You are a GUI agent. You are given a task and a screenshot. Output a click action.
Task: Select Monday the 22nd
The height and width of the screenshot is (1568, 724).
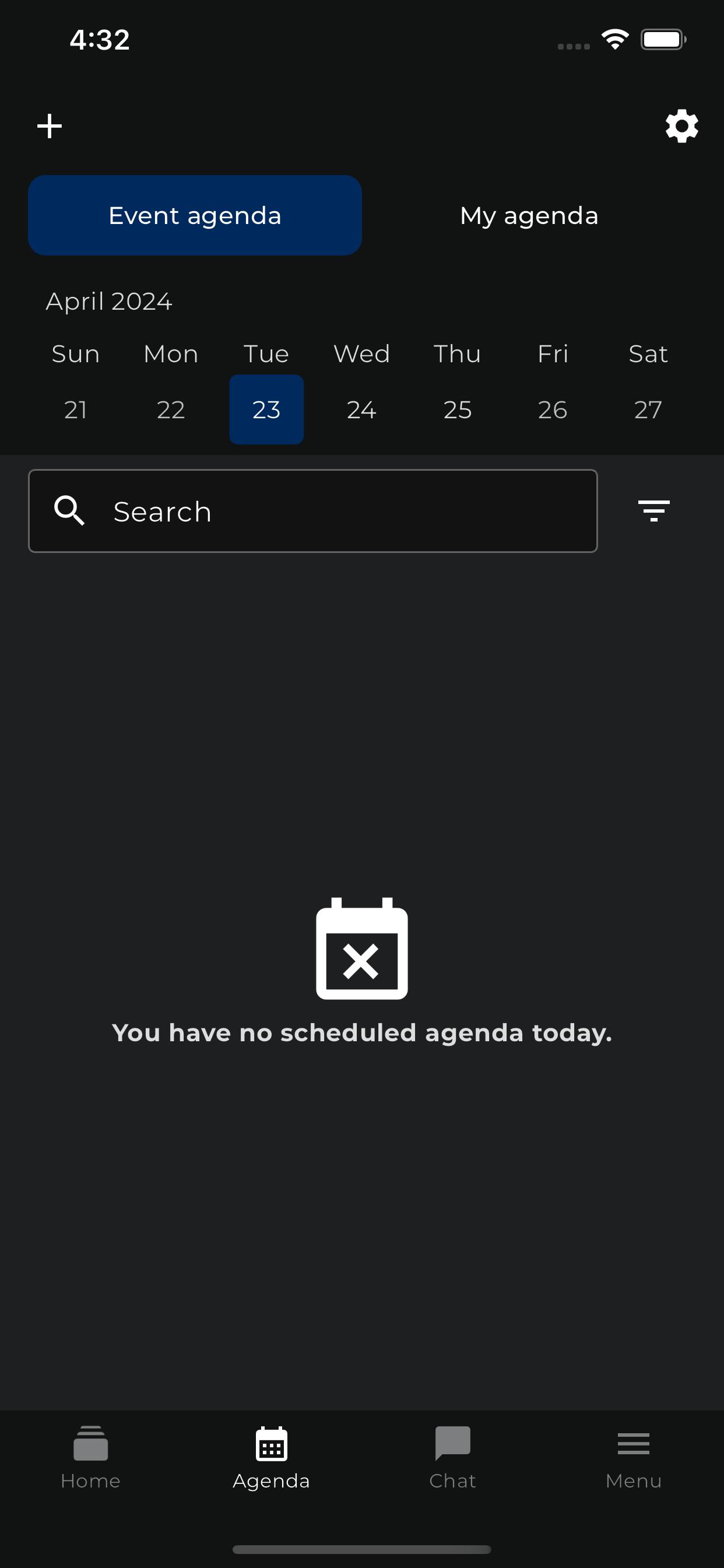pos(171,409)
